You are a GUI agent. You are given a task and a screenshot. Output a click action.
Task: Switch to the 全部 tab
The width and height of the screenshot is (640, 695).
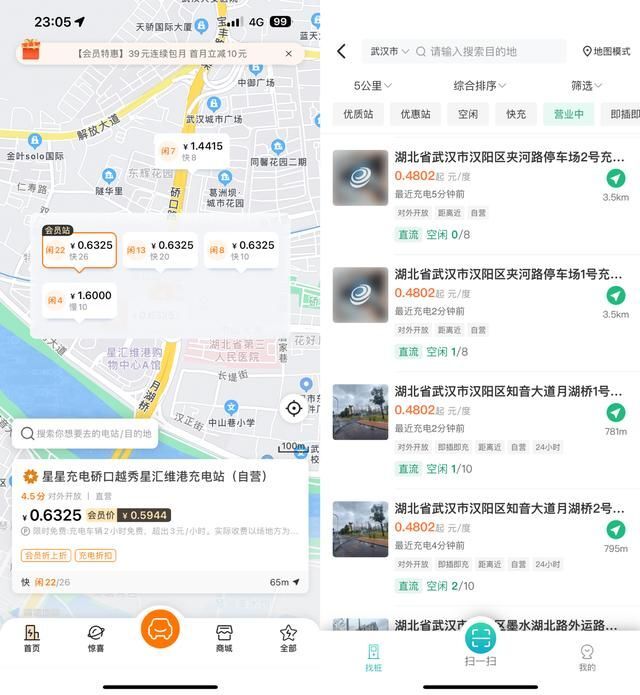pos(288,638)
